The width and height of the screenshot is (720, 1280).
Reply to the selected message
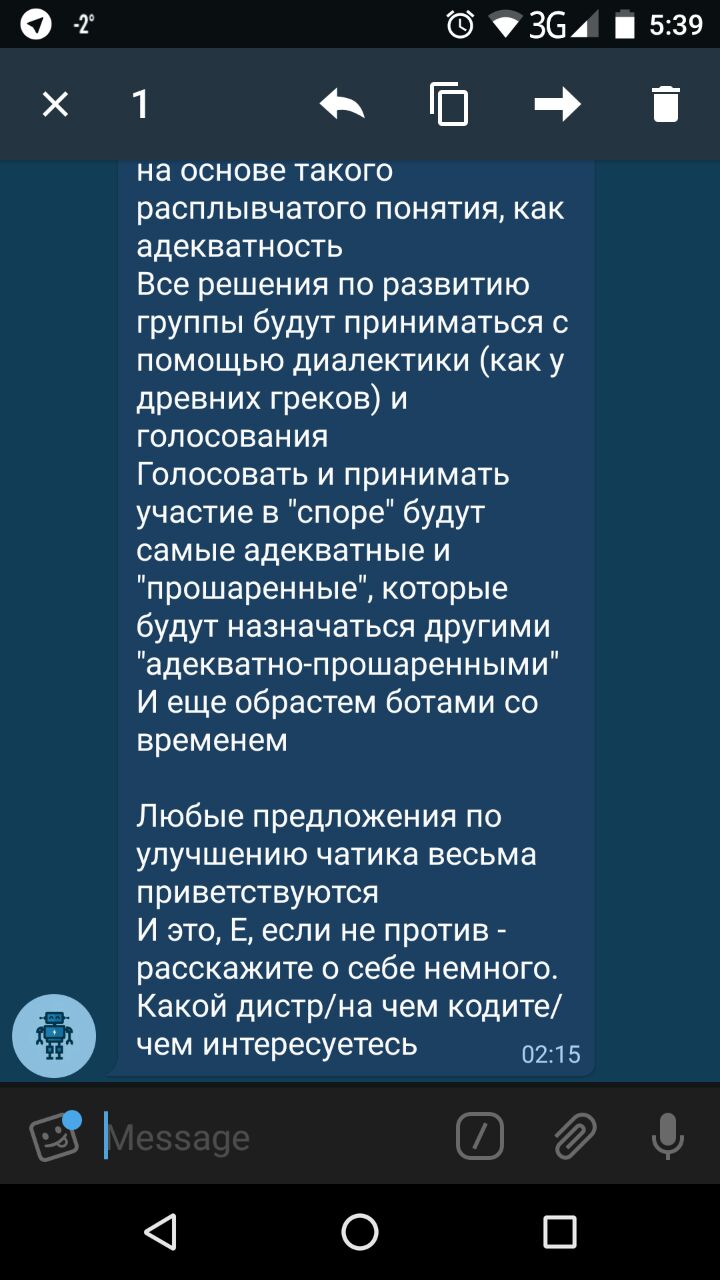click(x=342, y=104)
